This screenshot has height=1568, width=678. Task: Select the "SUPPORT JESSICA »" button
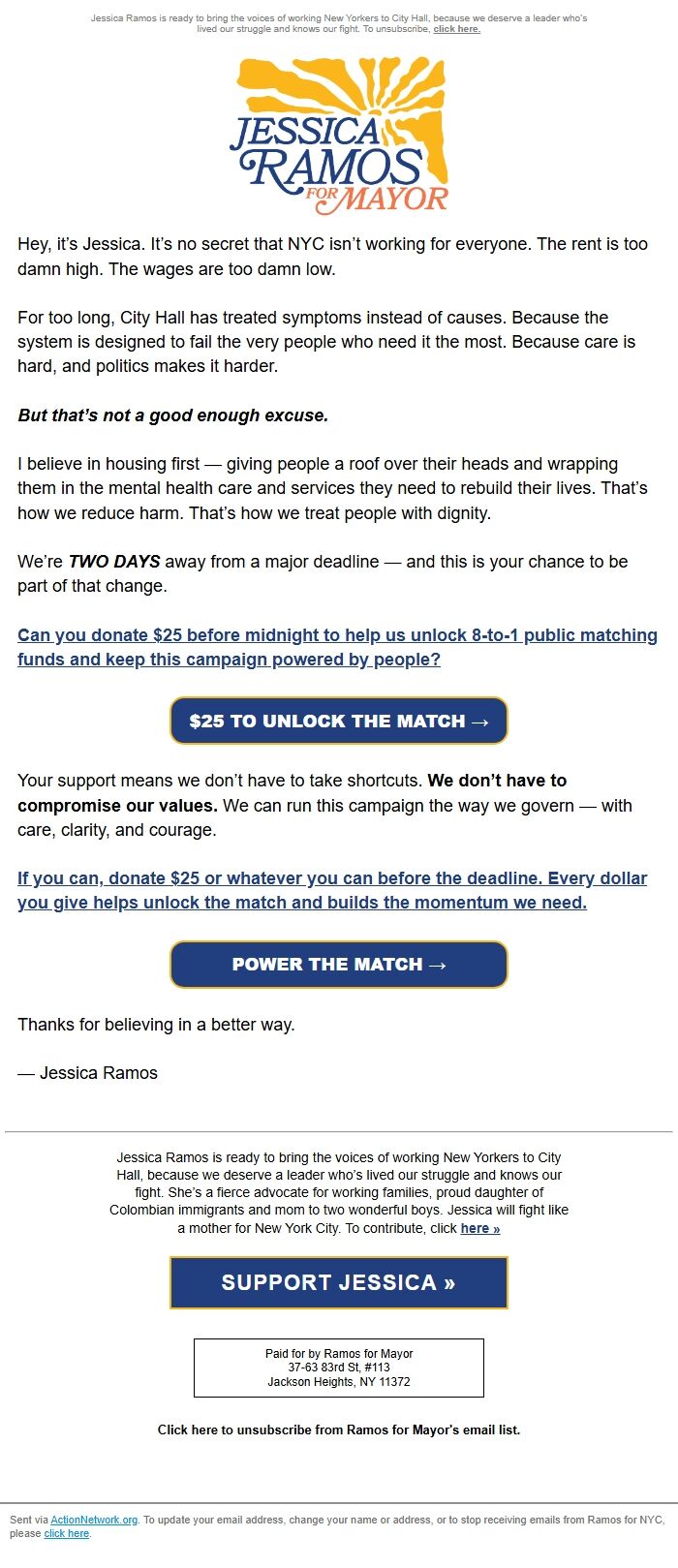coord(339,1283)
